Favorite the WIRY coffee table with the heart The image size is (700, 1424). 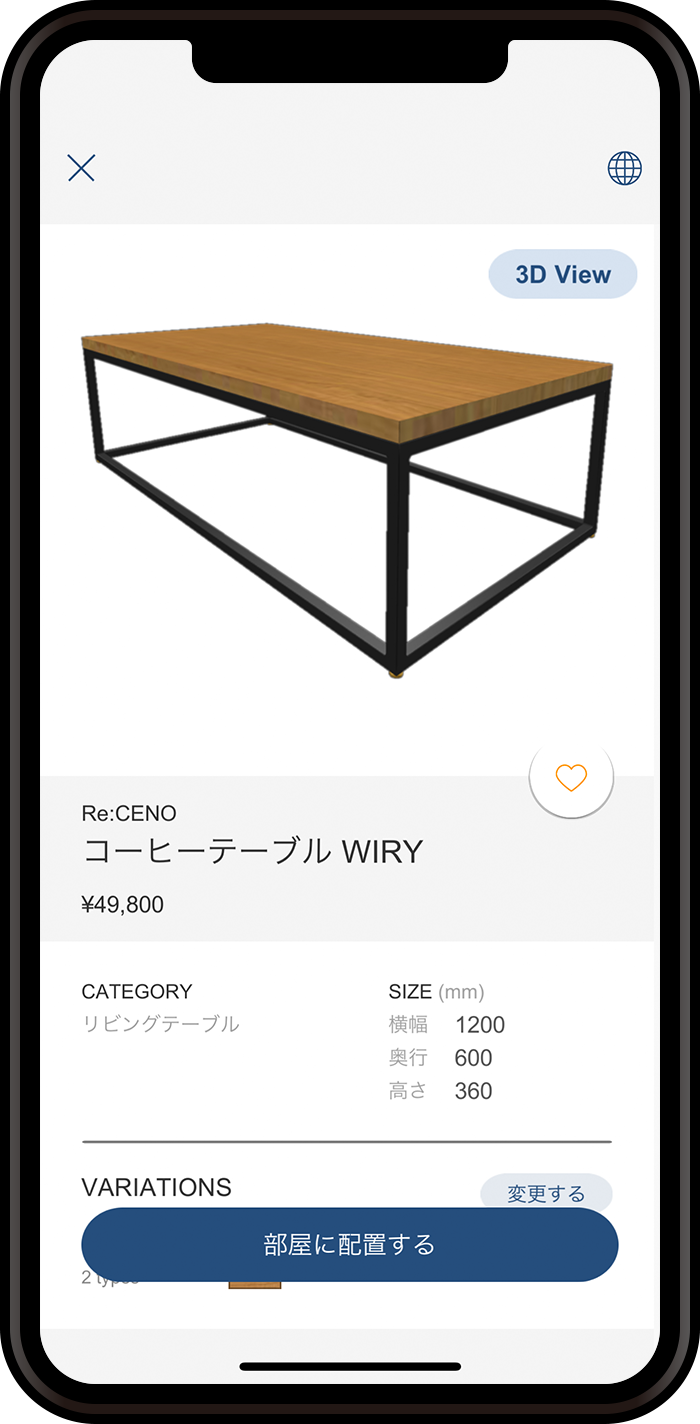(571, 777)
